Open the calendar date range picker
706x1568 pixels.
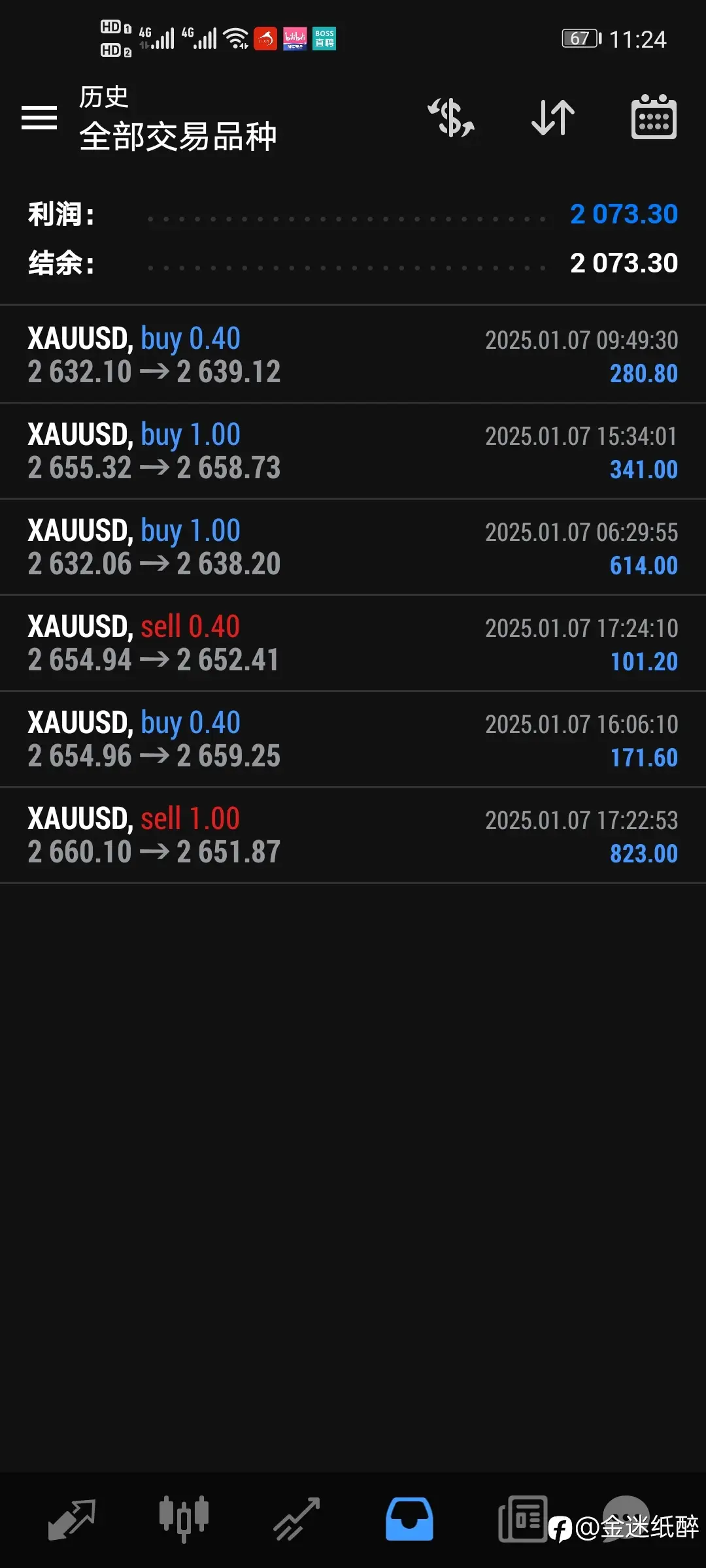654,117
